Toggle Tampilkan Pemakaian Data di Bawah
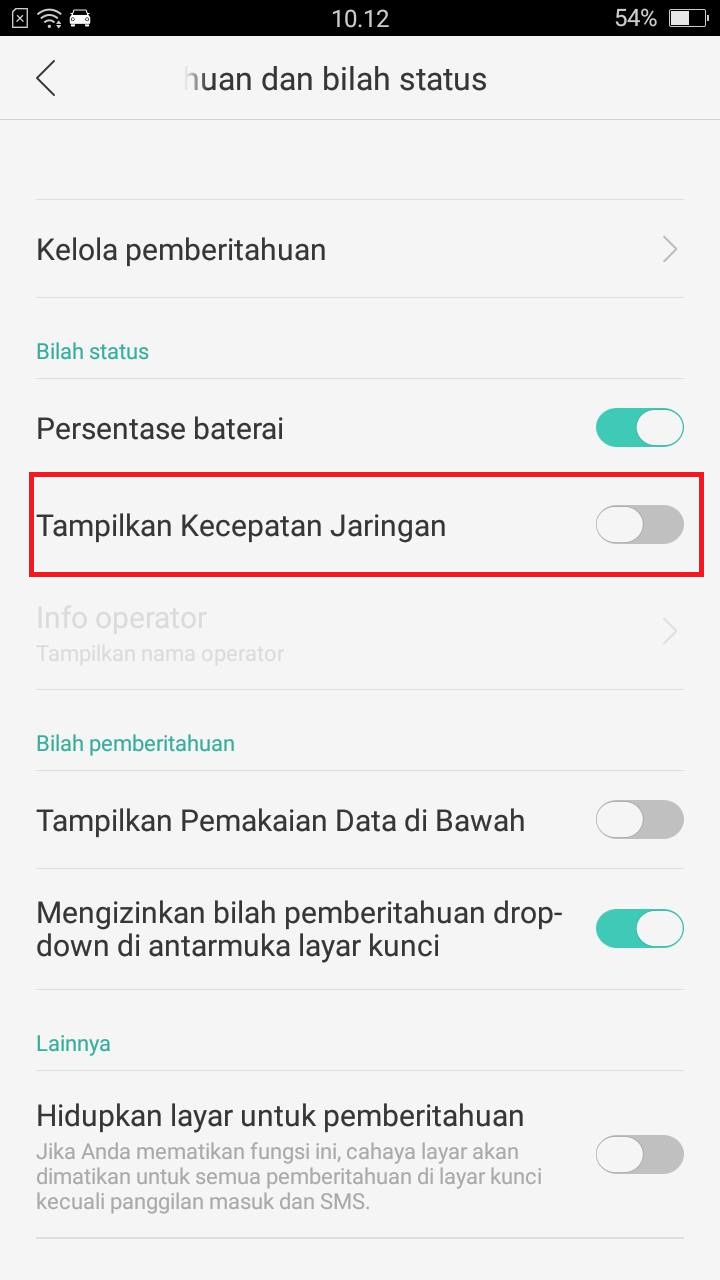 640,820
